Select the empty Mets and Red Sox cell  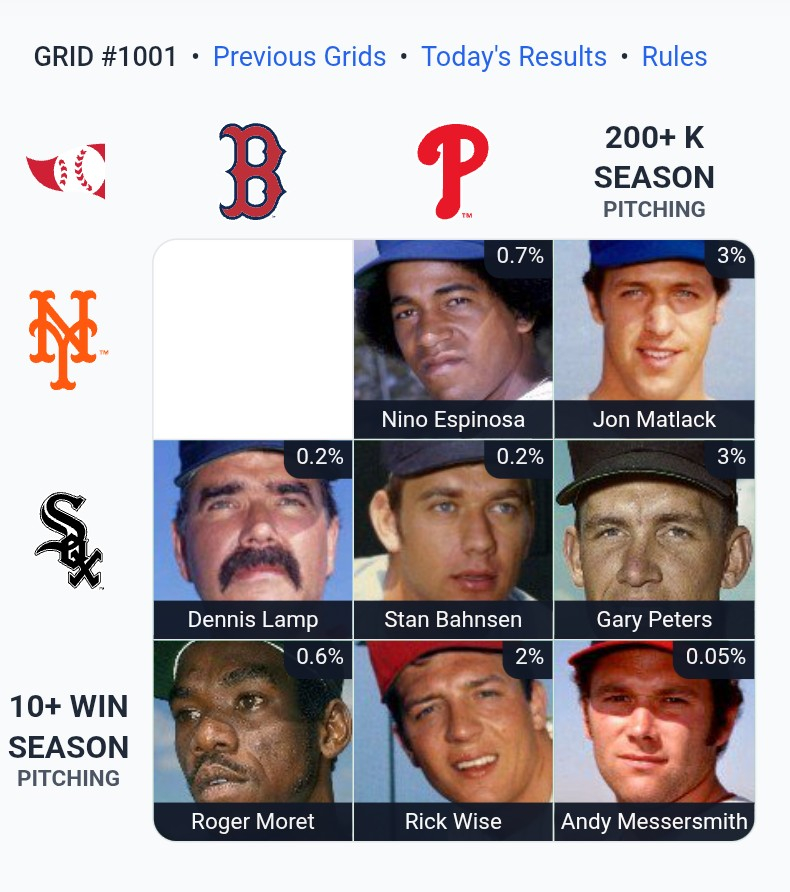pos(253,339)
